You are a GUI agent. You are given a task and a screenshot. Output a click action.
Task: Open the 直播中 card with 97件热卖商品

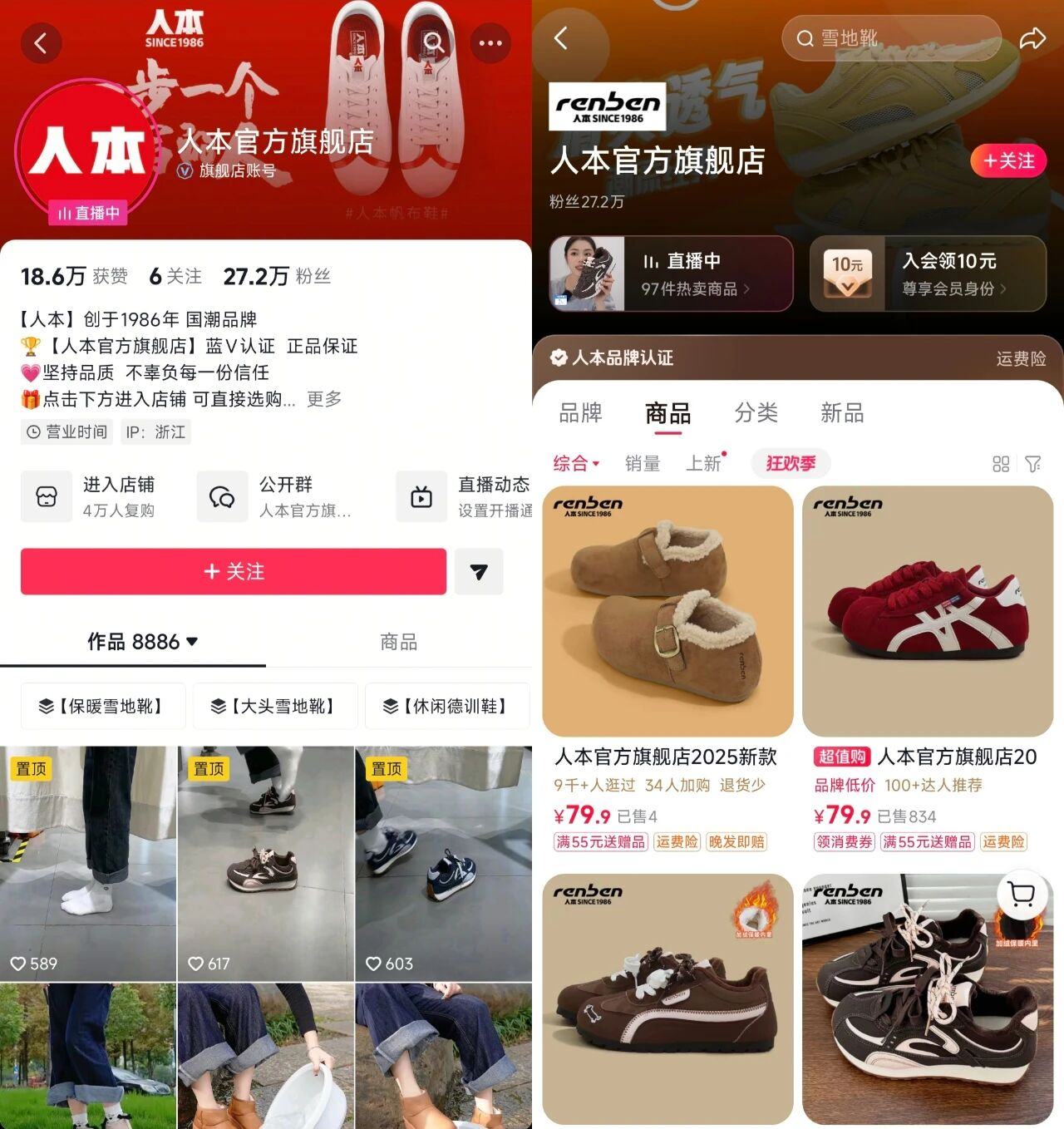coord(671,274)
